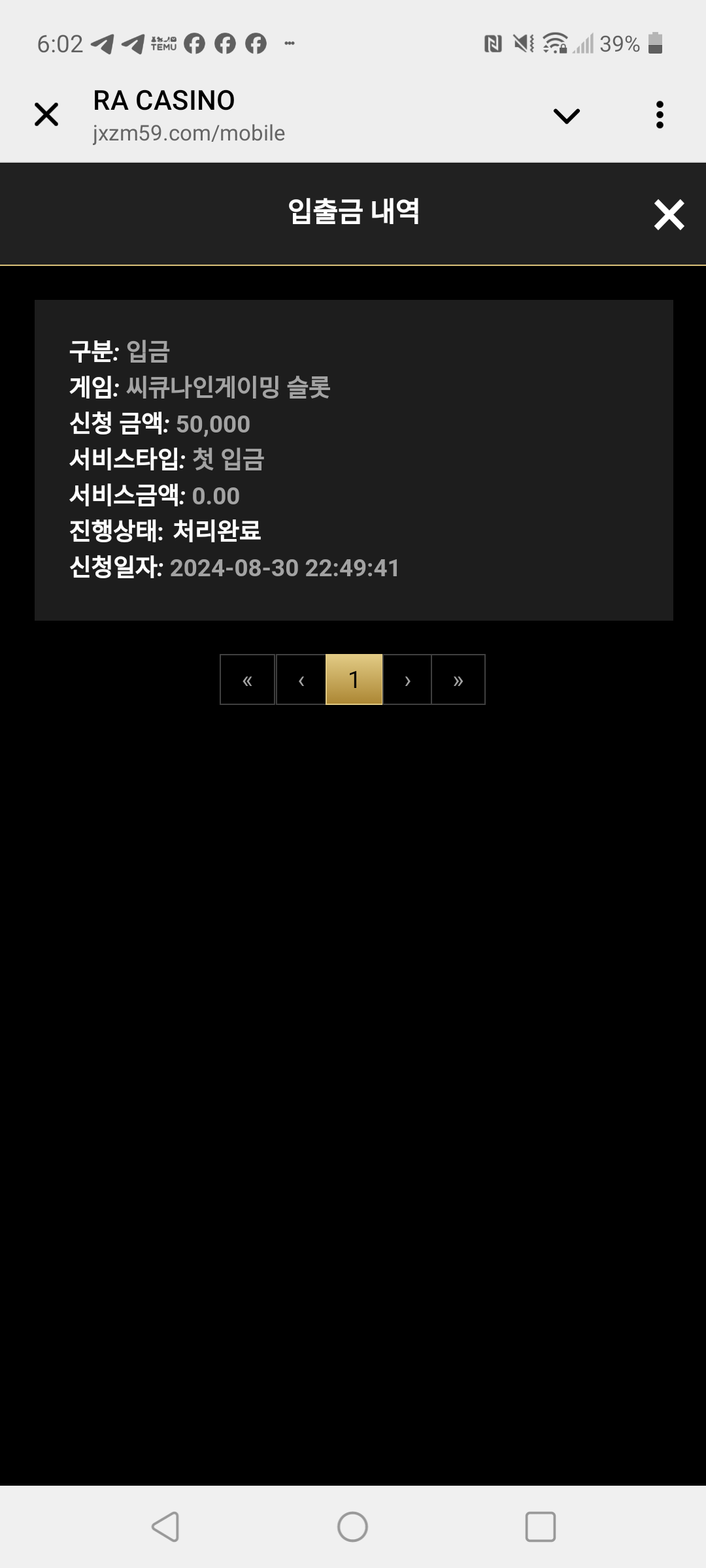706x1568 pixels.
Task: Open the browser overflow menu
Action: point(660,115)
